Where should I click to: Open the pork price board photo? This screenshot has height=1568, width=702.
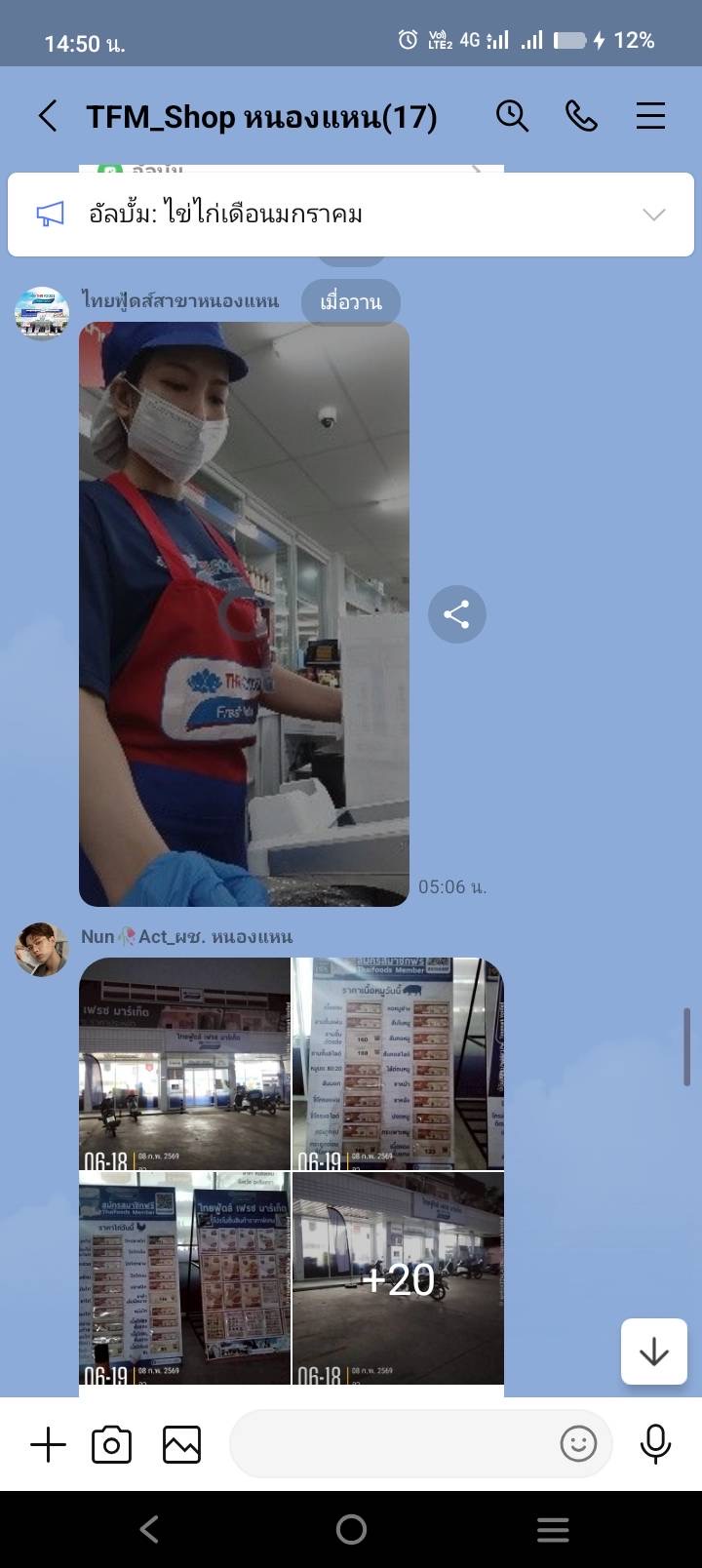[x=398, y=1063]
